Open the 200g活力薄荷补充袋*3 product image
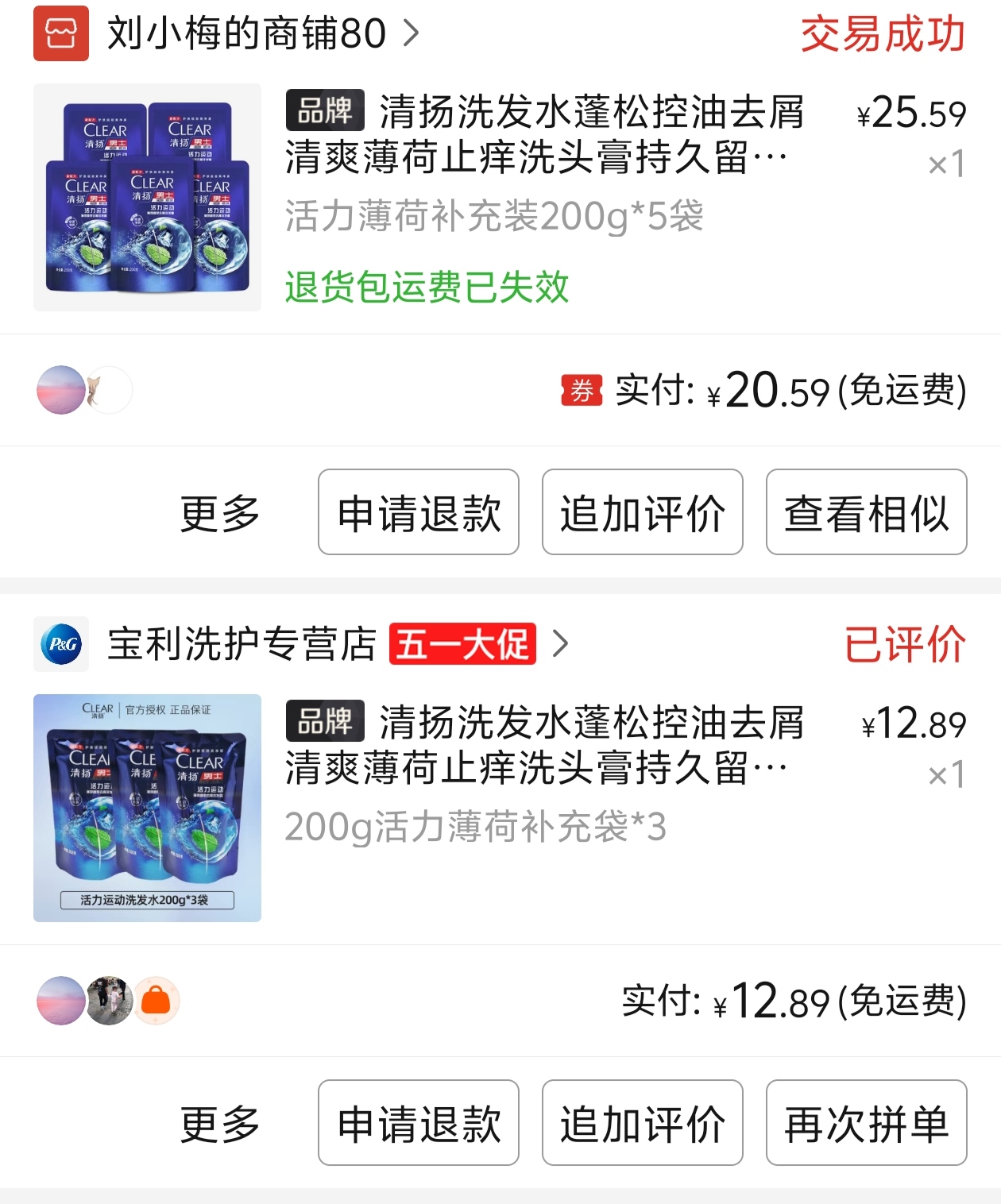Image resolution: width=1001 pixels, height=1204 pixels. pyautogui.click(x=147, y=808)
